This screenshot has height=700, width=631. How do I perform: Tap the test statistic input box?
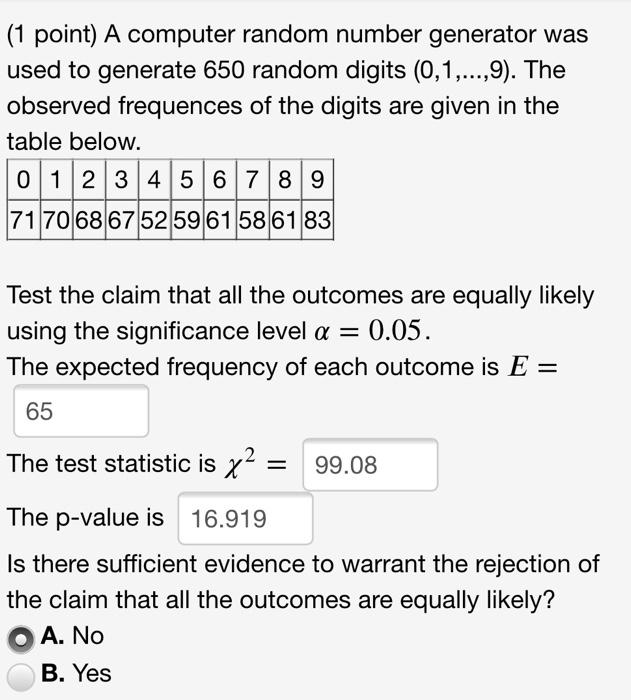click(369, 465)
